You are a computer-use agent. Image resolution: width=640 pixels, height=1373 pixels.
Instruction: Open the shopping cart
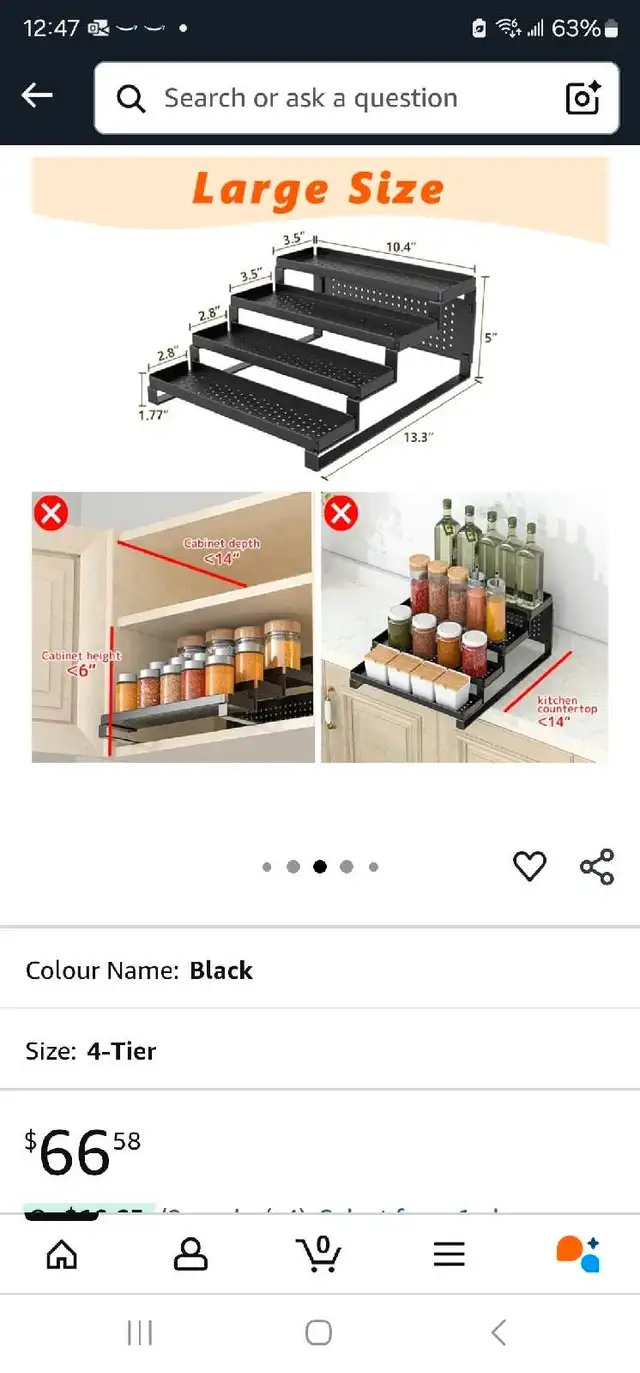(x=319, y=1253)
